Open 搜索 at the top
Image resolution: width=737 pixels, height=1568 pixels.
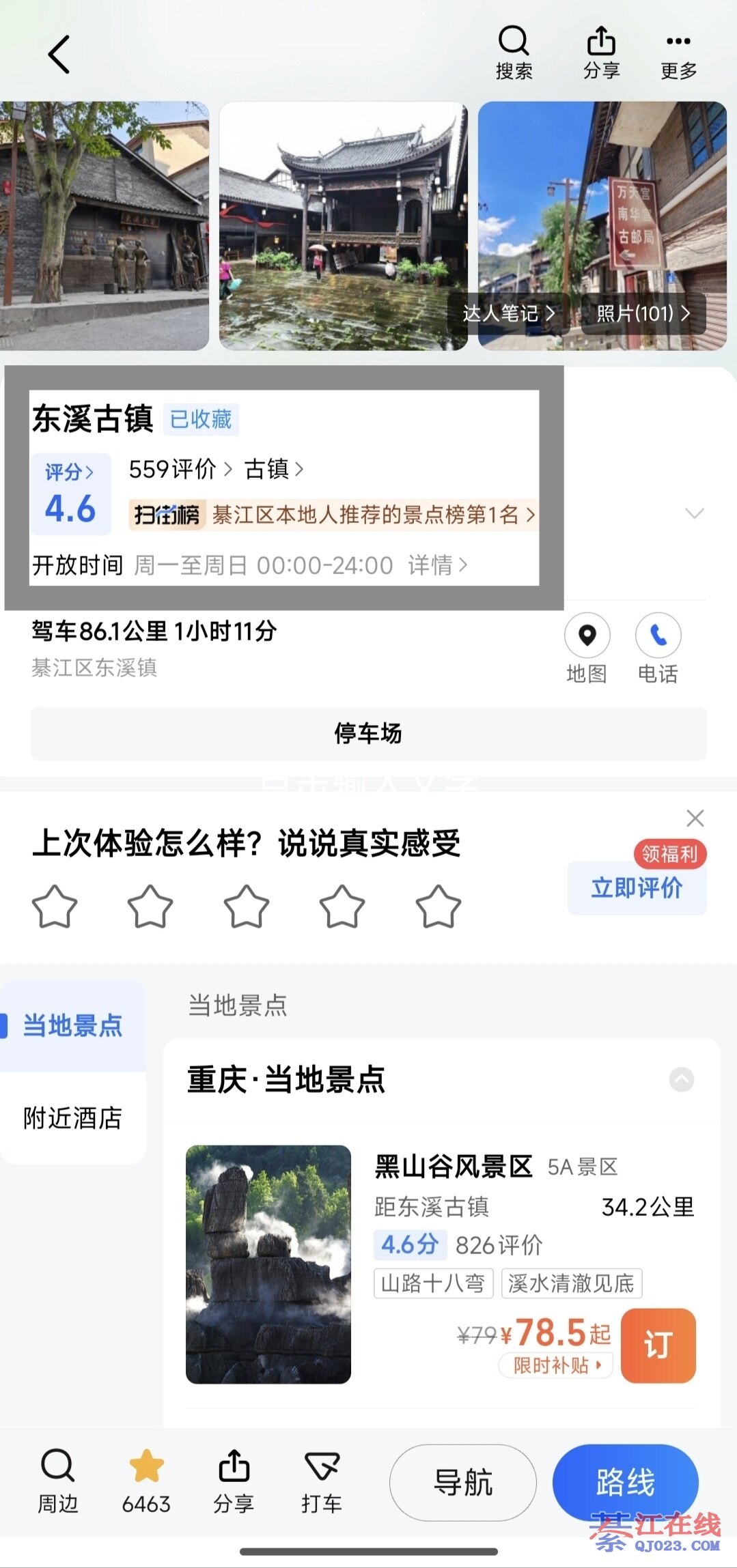pyautogui.click(x=514, y=53)
